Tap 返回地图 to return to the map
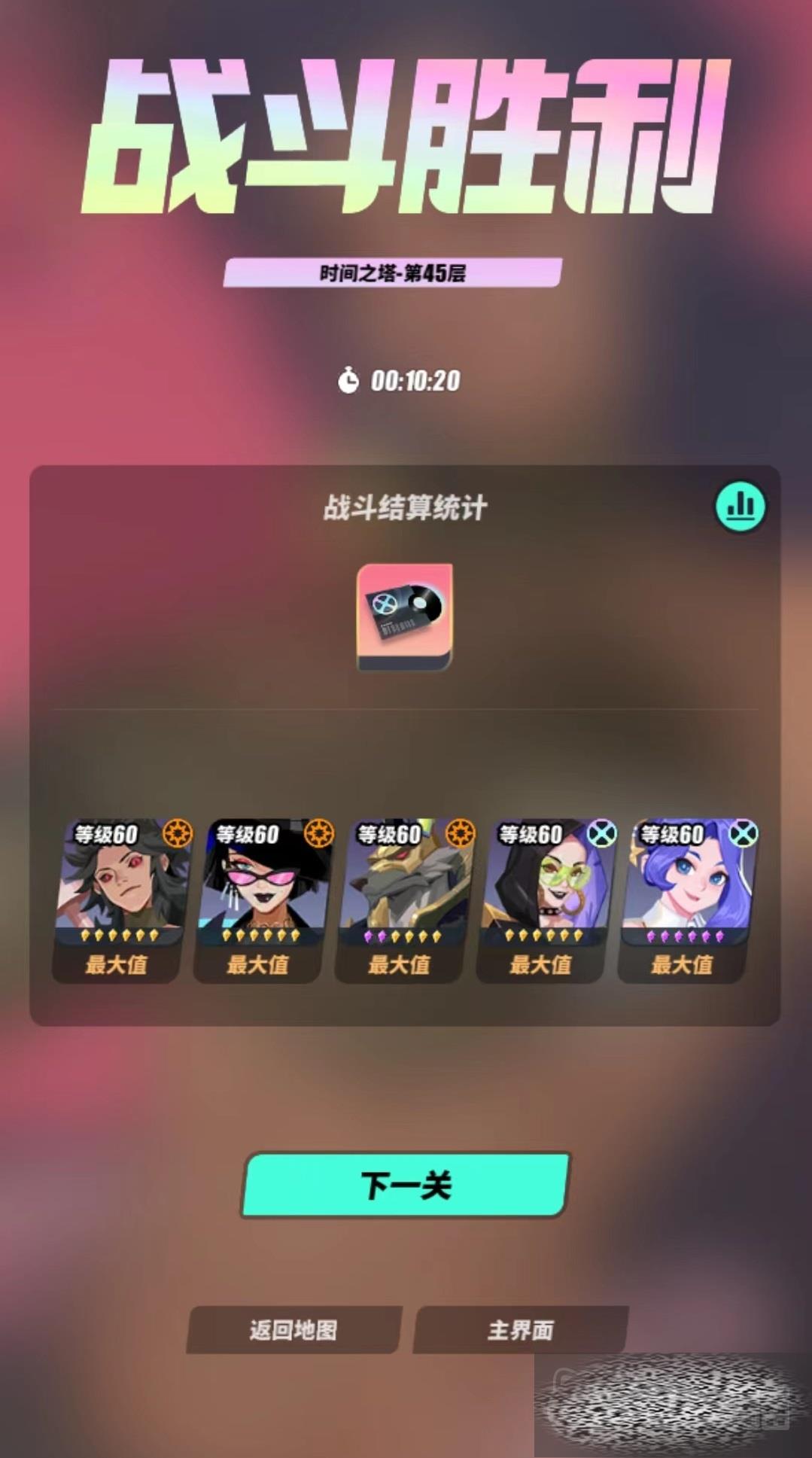812x1458 pixels. 293,1330
